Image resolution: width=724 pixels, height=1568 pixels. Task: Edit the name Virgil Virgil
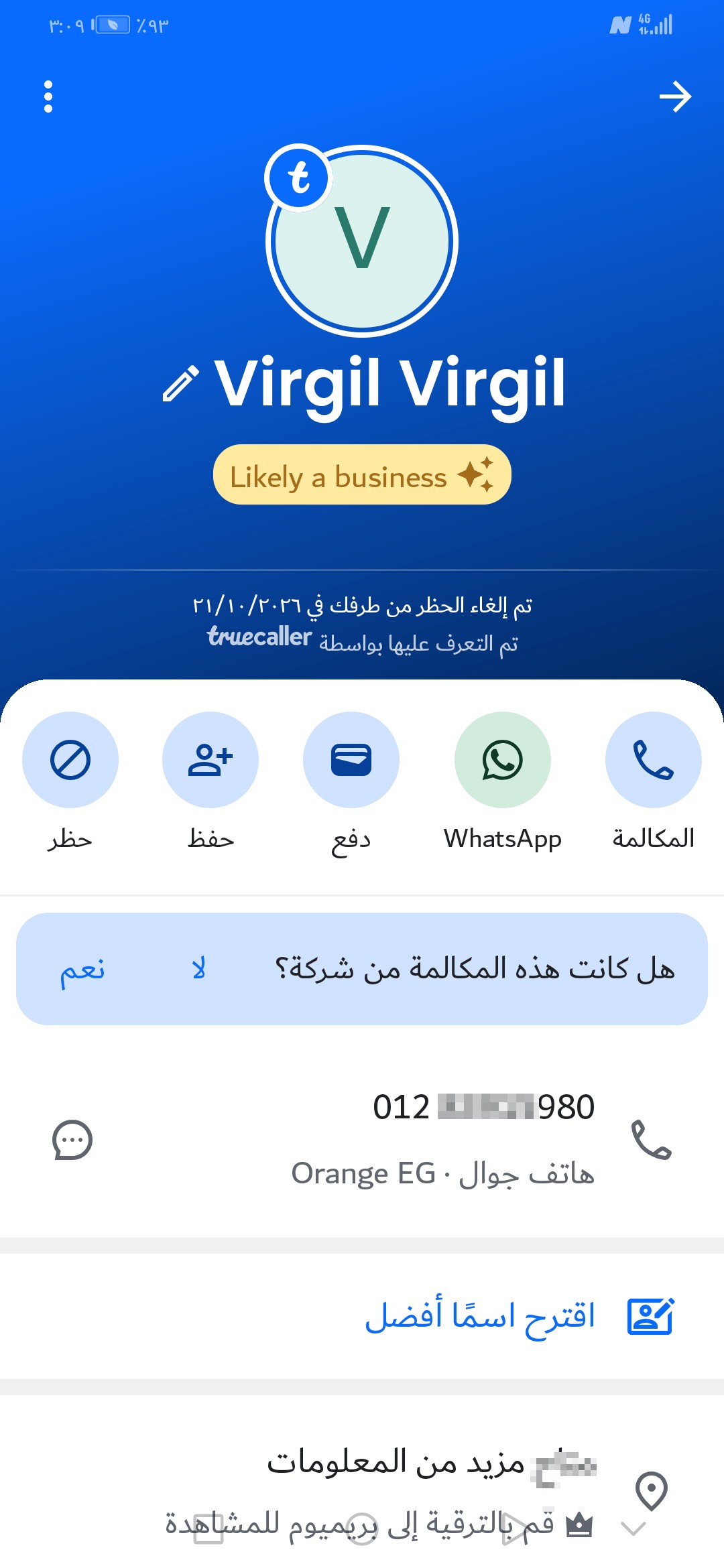(x=180, y=384)
